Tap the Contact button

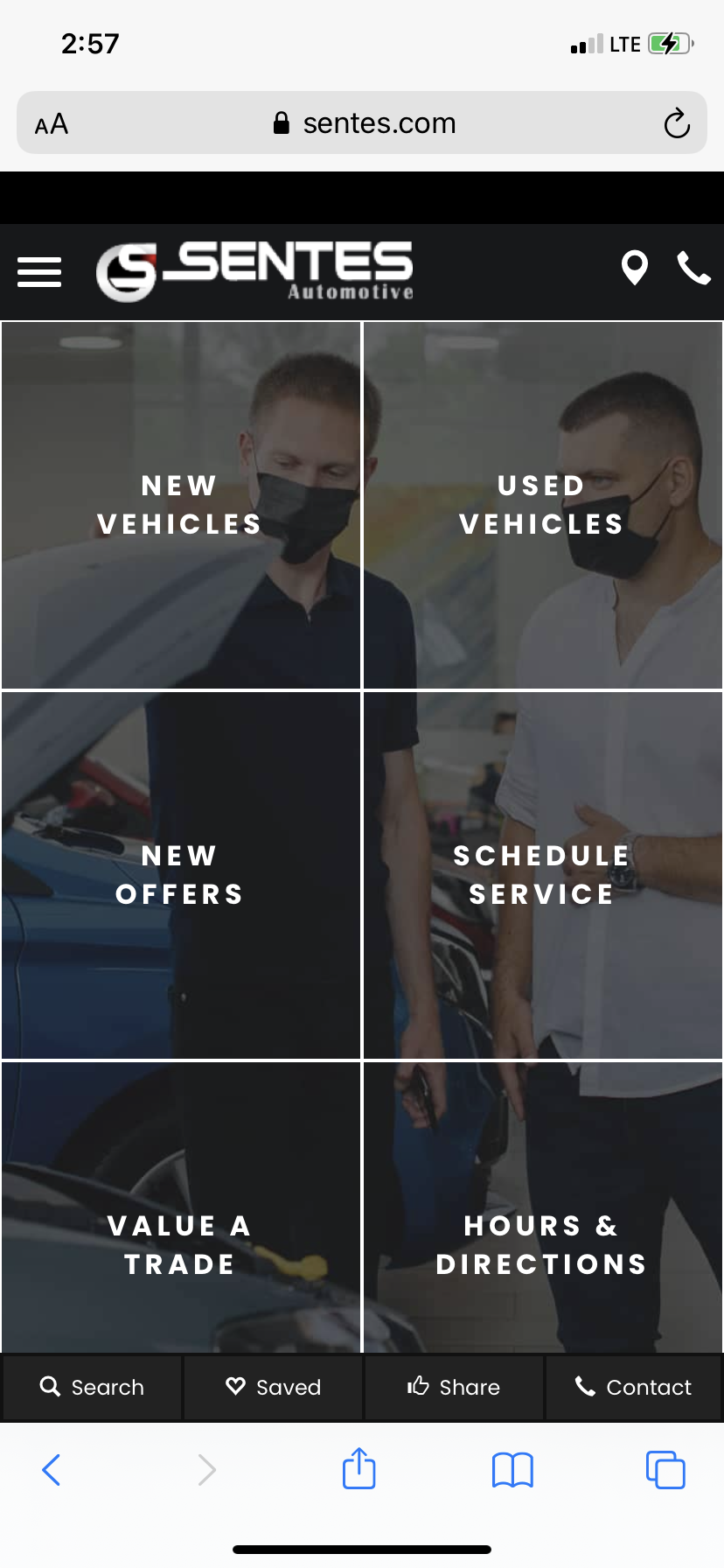[633, 1387]
